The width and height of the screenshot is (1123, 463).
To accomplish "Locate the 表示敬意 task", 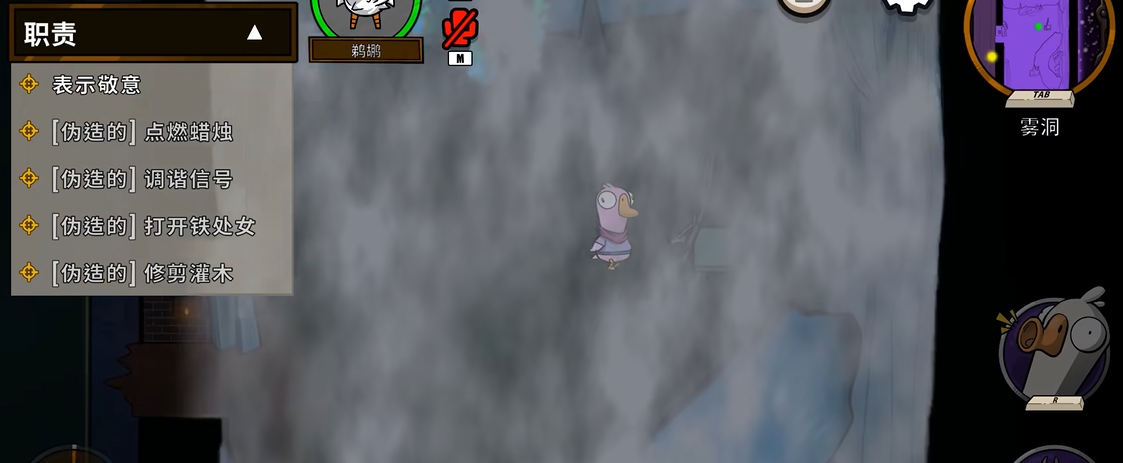I will click(96, 85).
